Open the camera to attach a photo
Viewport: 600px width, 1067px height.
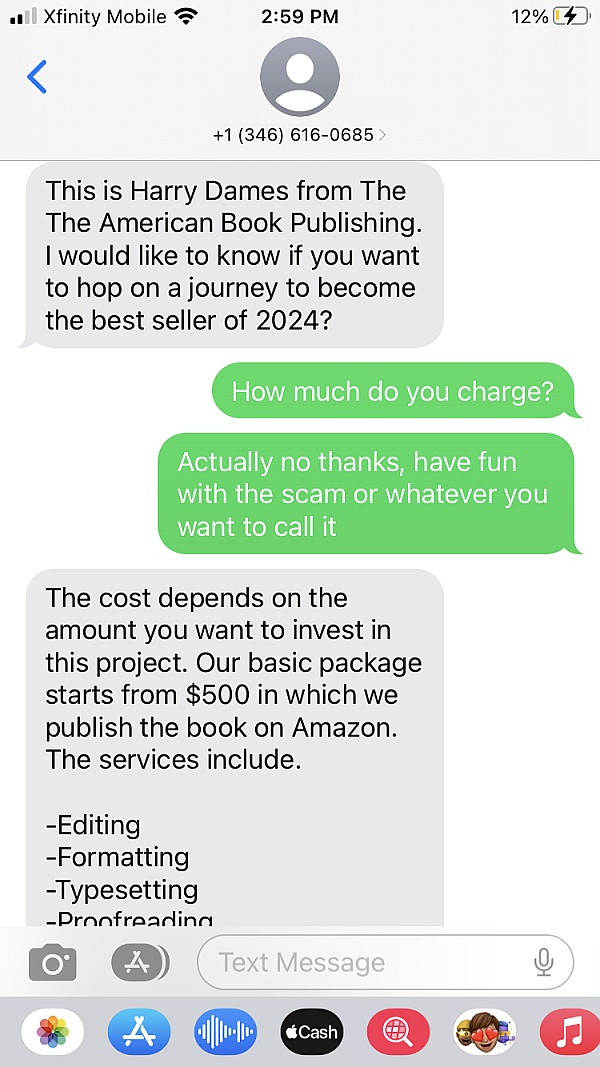point(53,963)
